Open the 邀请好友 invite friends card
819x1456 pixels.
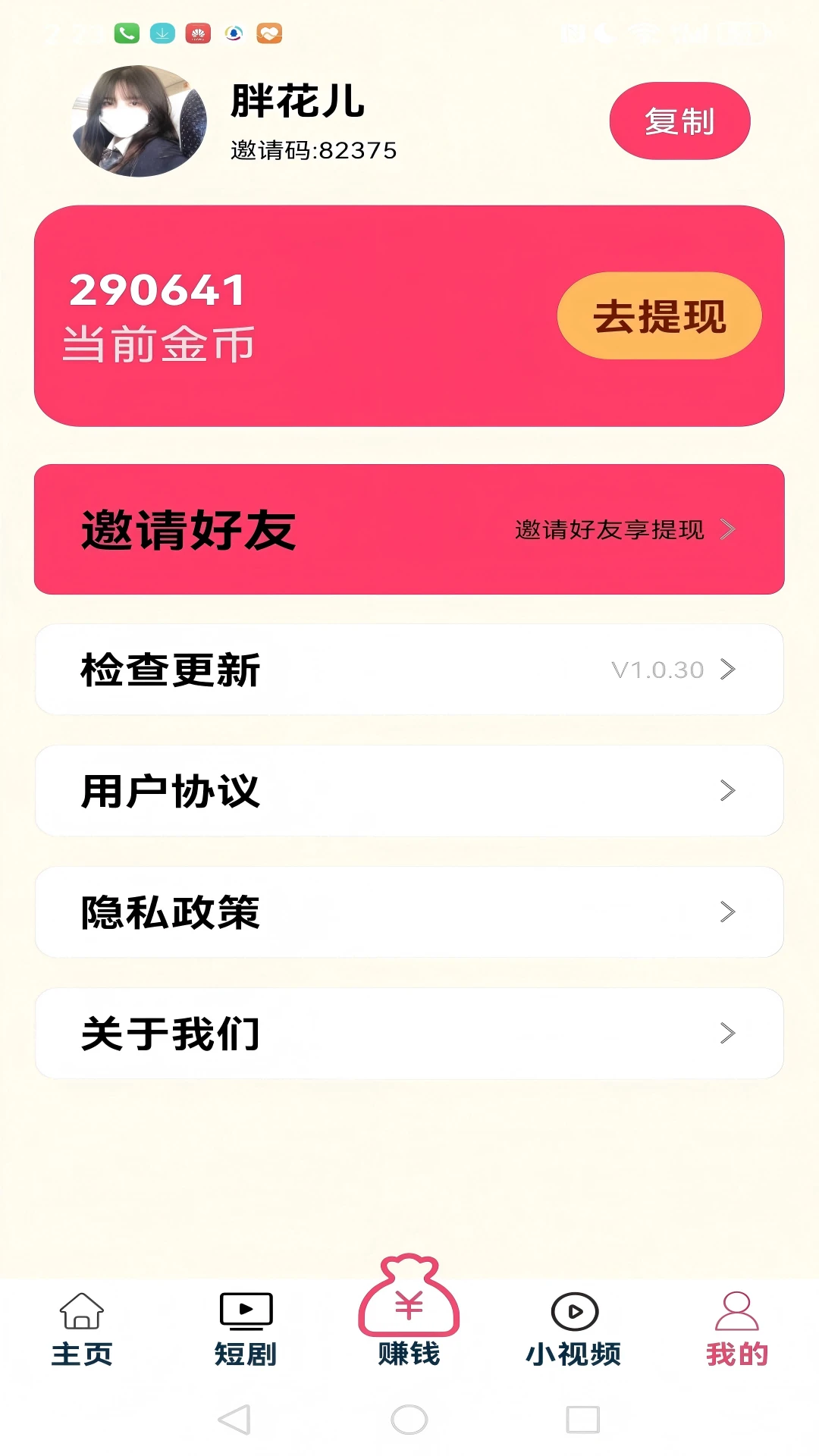(409, 529)
